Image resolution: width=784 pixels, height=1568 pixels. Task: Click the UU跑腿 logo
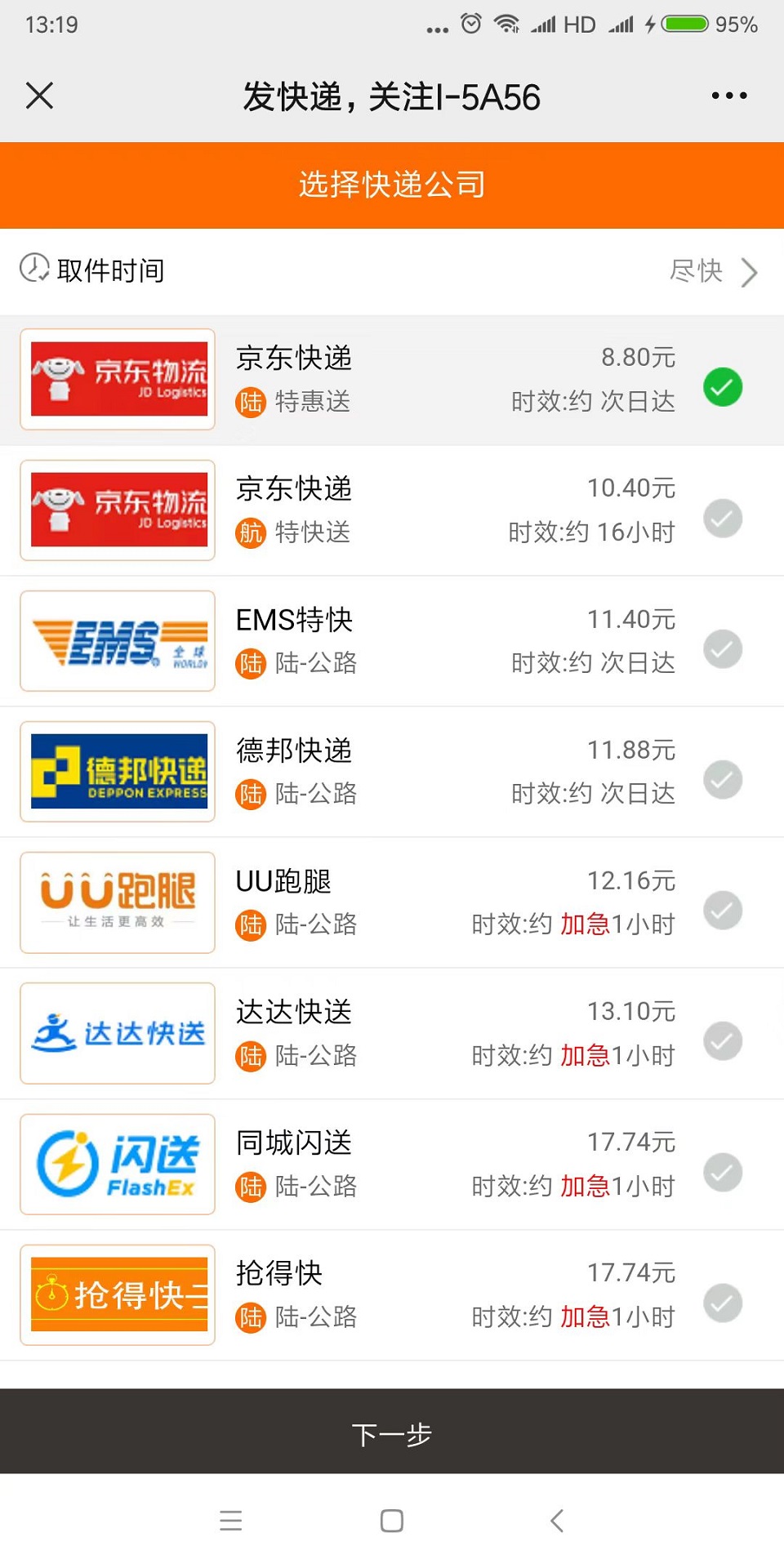(x=117, y=902)
